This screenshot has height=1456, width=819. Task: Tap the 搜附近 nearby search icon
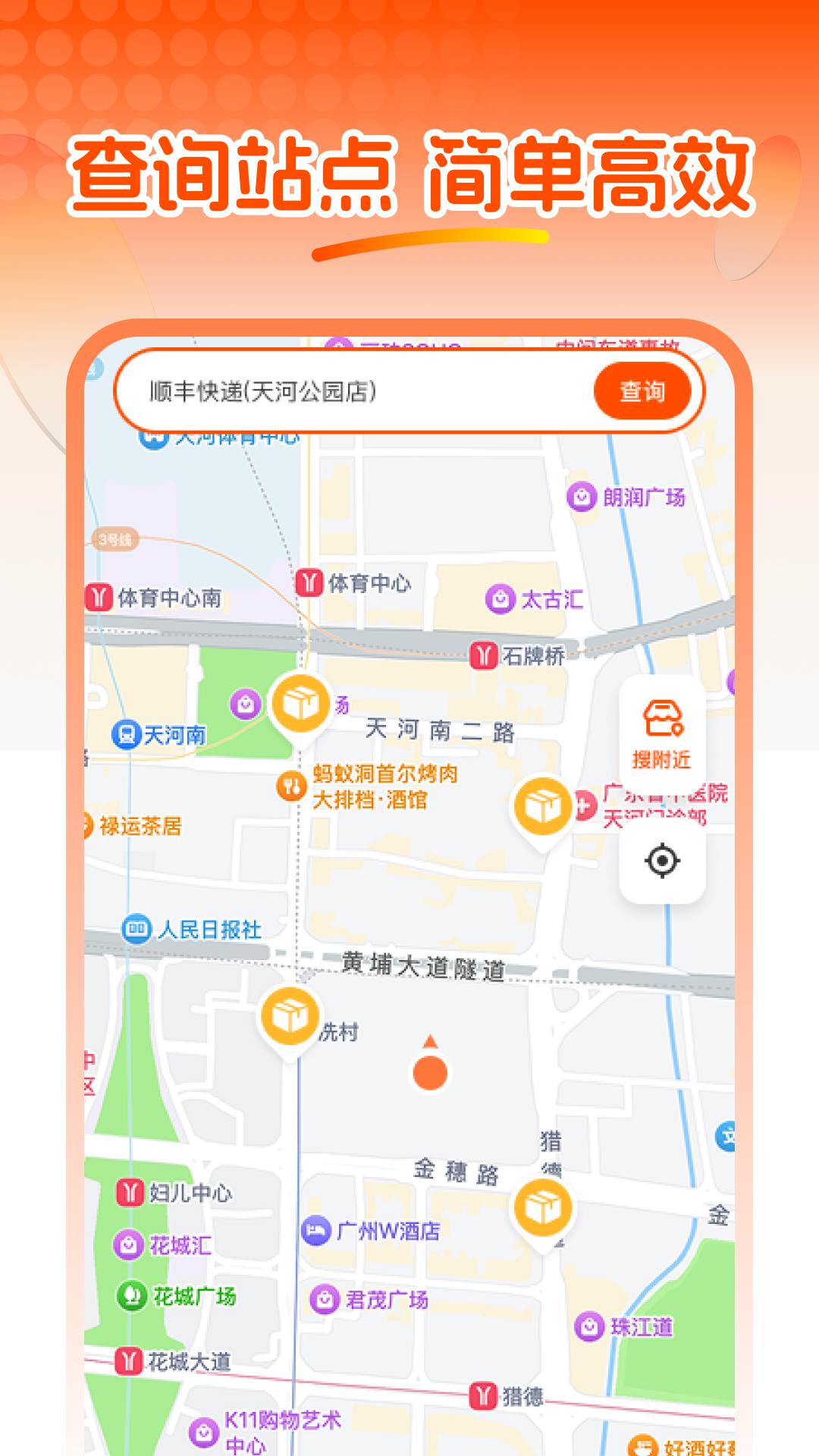(x=663, y=730)
